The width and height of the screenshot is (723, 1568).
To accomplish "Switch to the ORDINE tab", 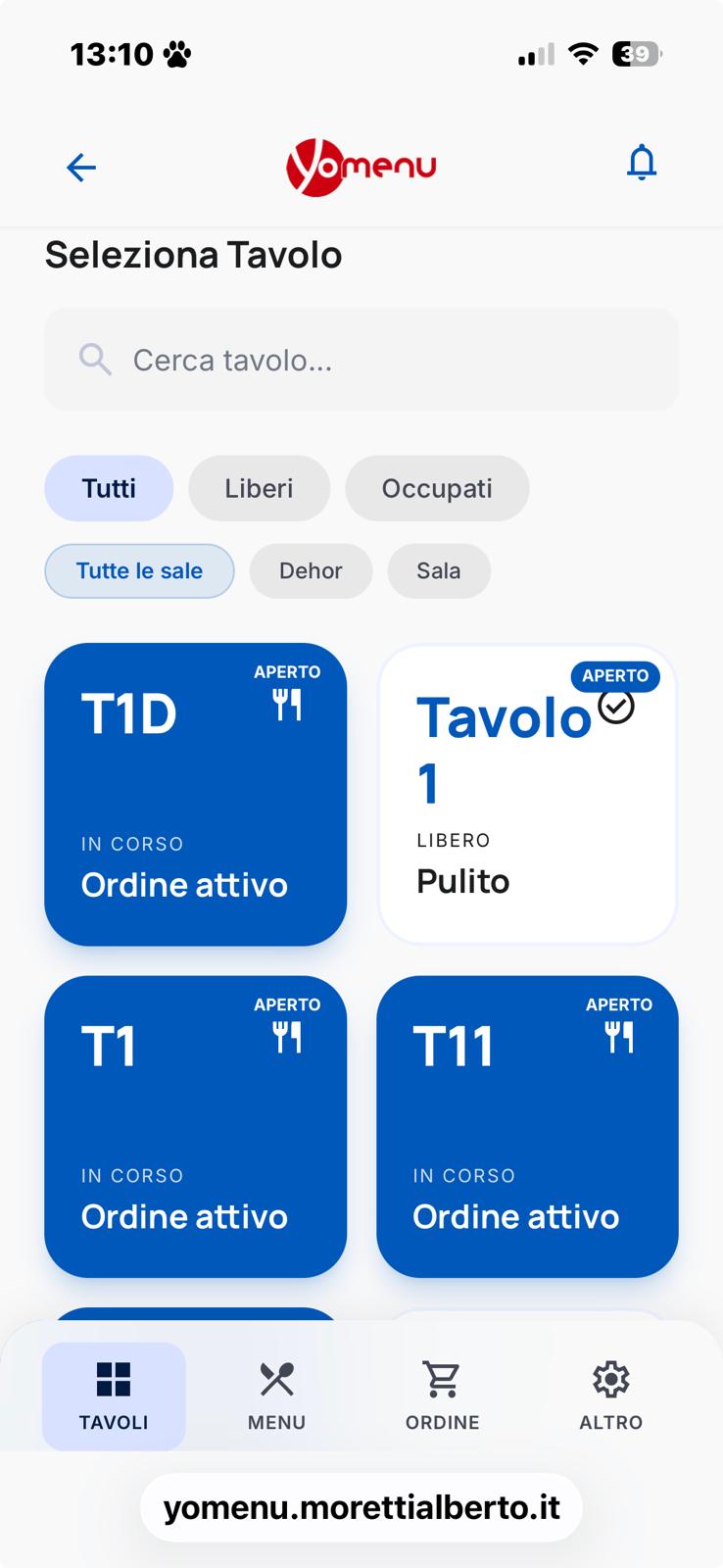I will (442, 1396).
